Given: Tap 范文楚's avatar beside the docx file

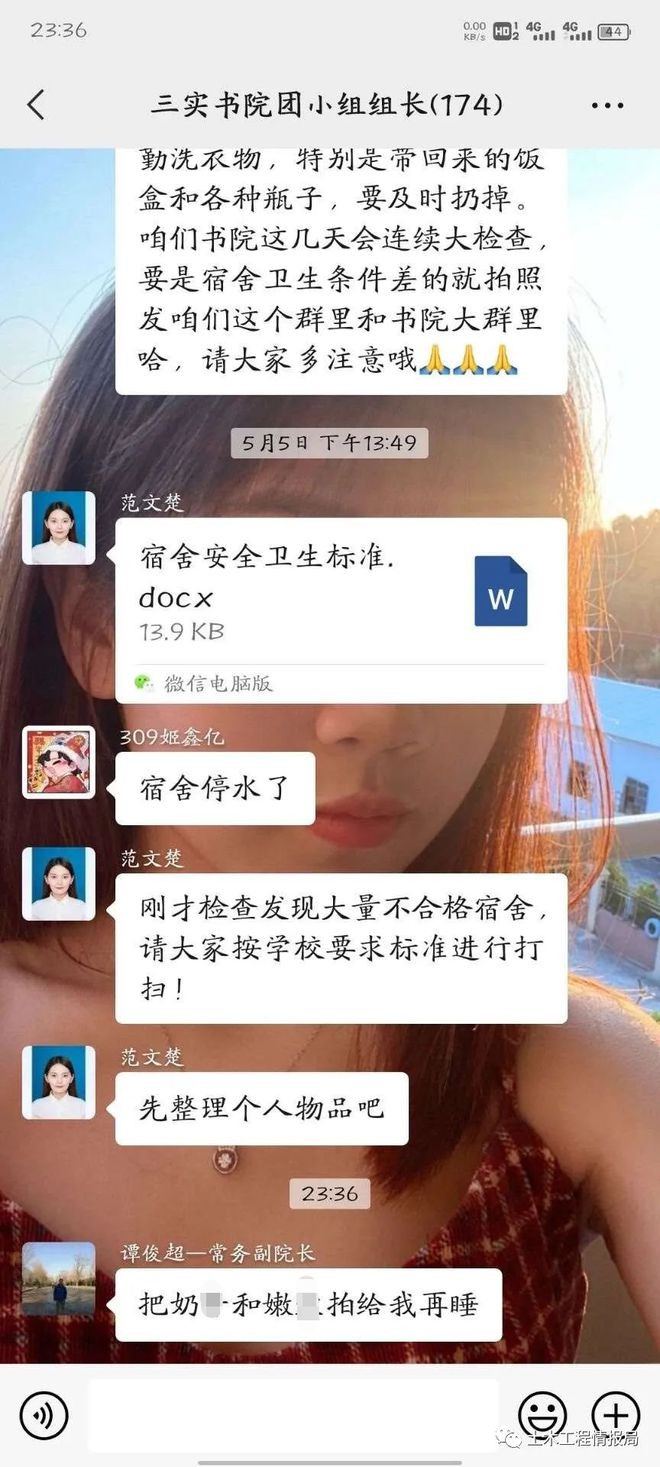Looking at the screenshot, I should [59, 528].
